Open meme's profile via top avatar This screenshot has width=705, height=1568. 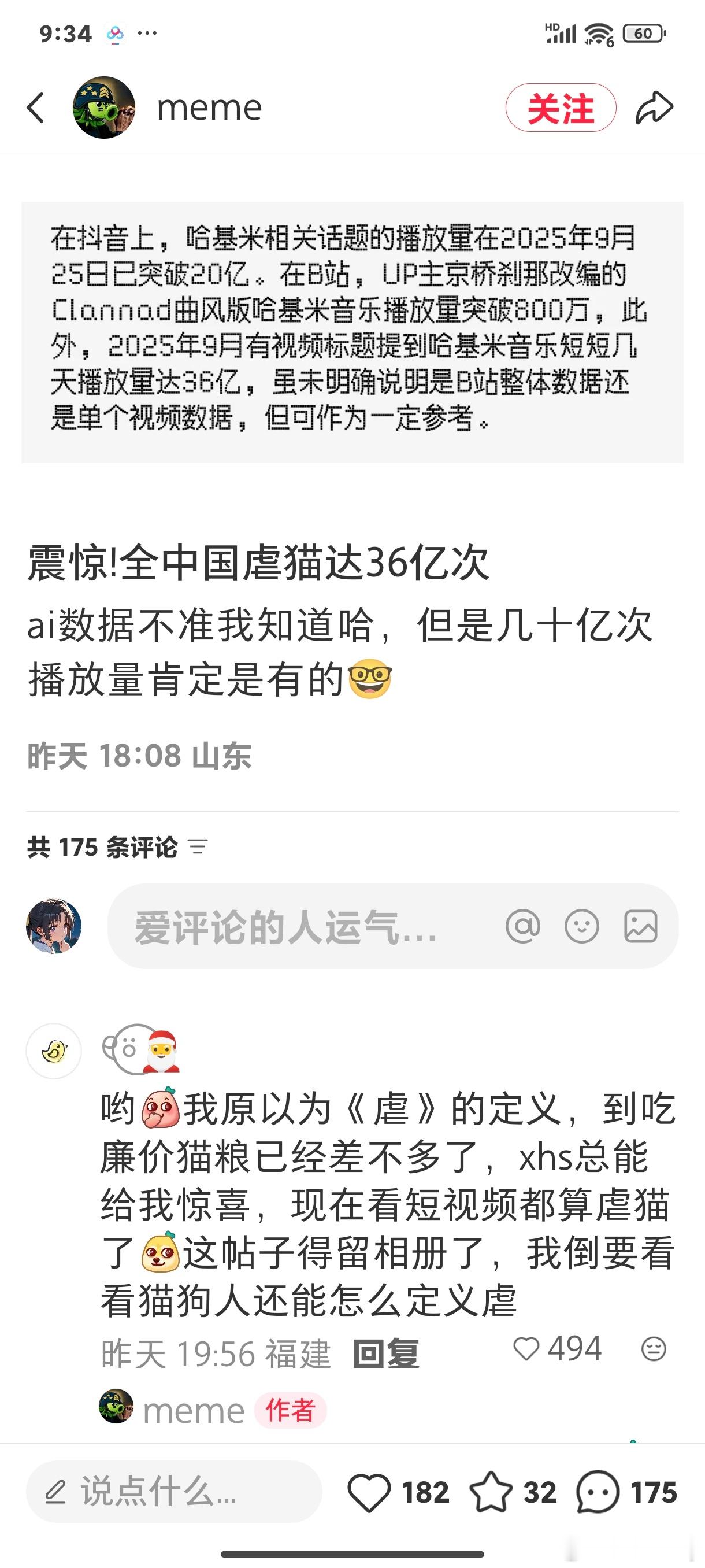click(103, 106)
